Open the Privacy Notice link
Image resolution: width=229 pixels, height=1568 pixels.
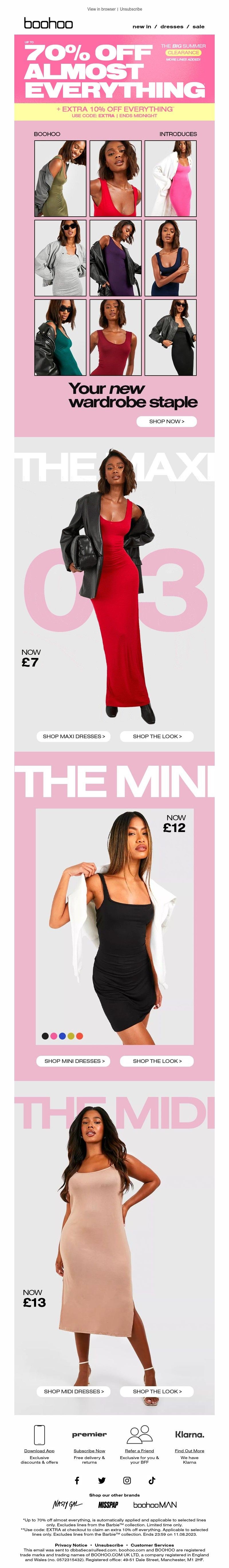[71, 1545]
